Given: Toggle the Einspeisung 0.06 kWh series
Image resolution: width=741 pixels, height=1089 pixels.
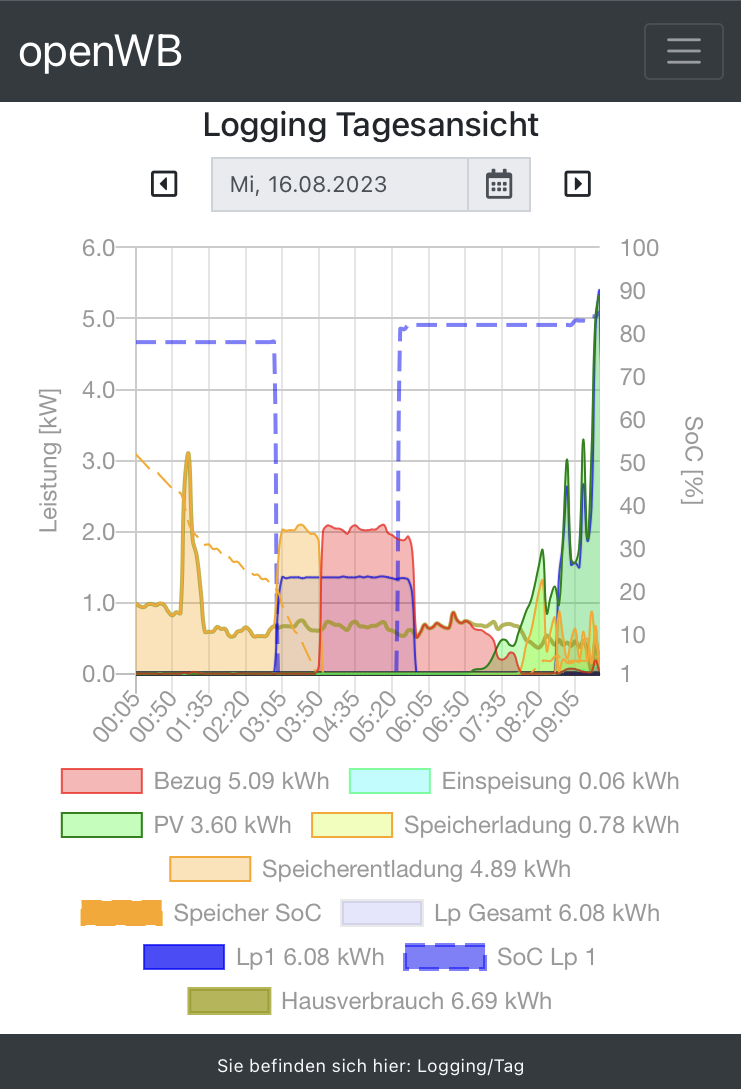Looking at the screenshot, I should coord(513,781).
